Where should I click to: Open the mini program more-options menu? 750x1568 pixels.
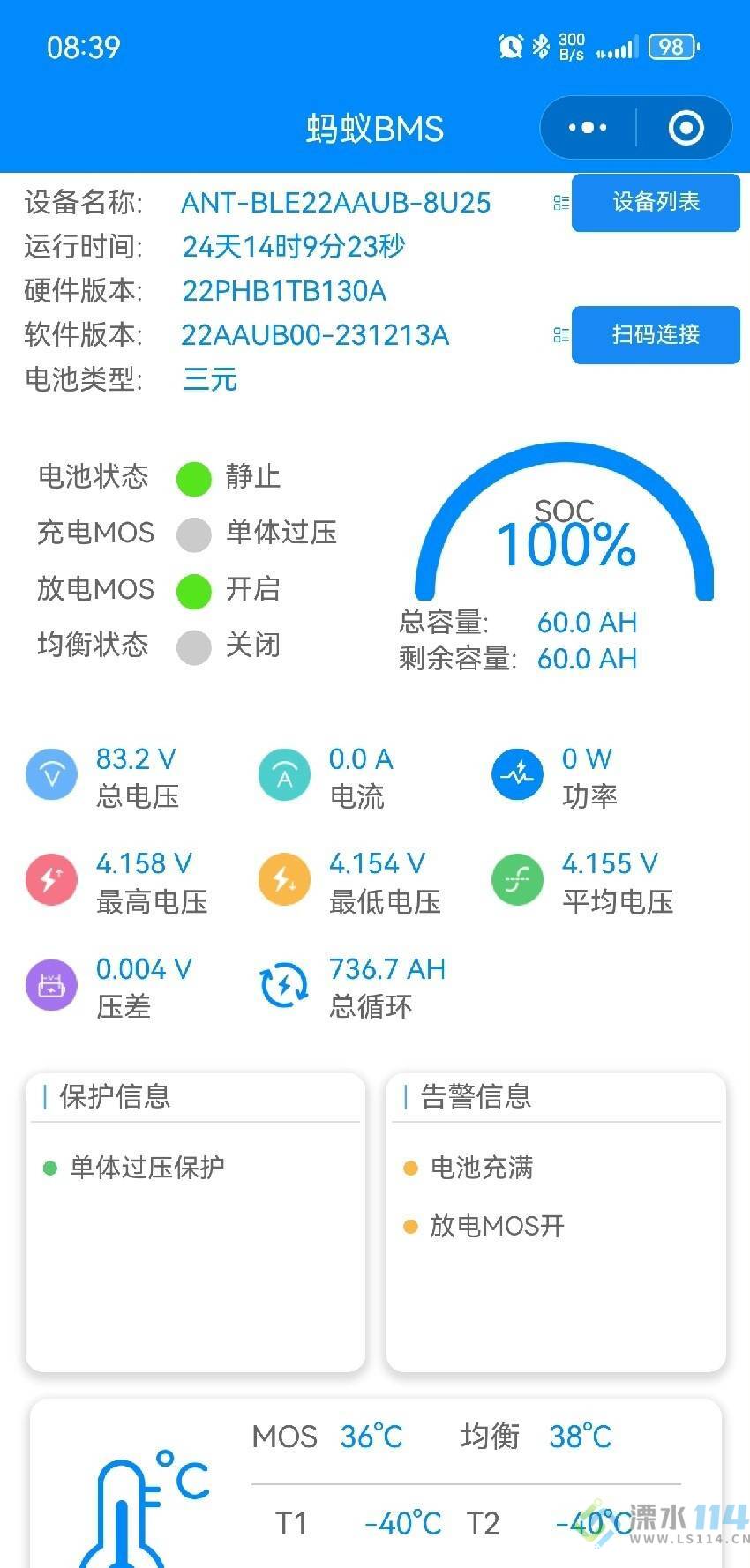click(x=588, y=128)
